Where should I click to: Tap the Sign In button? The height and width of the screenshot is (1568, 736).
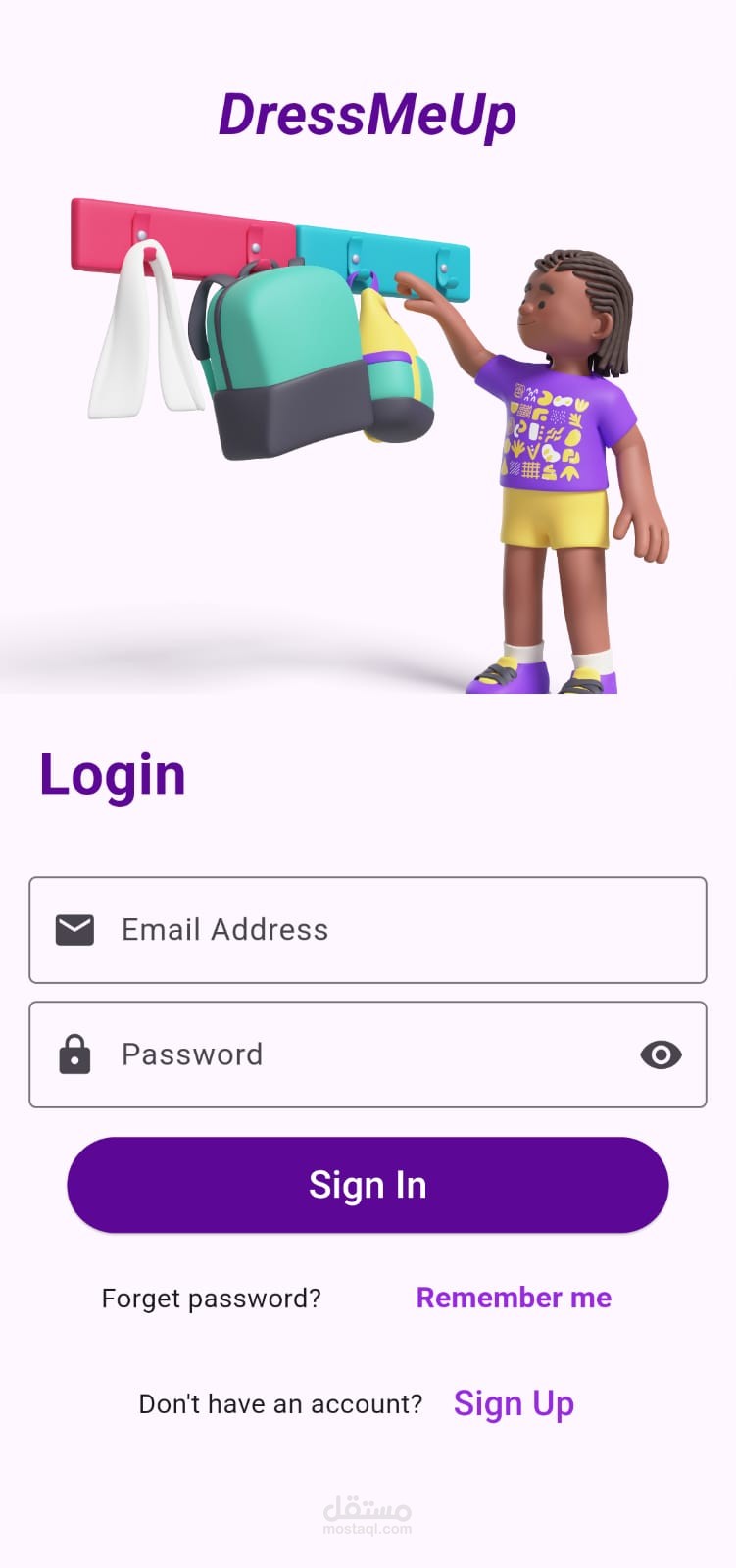pos(368,1185)
